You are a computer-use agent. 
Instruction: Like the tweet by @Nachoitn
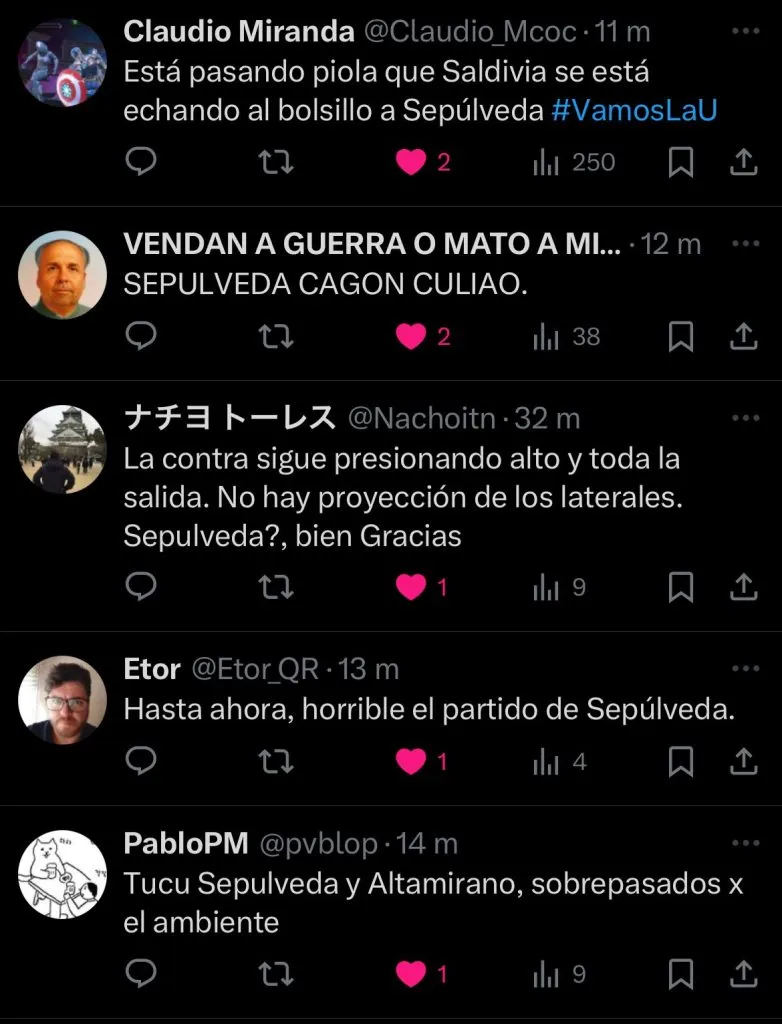(411, 587)
